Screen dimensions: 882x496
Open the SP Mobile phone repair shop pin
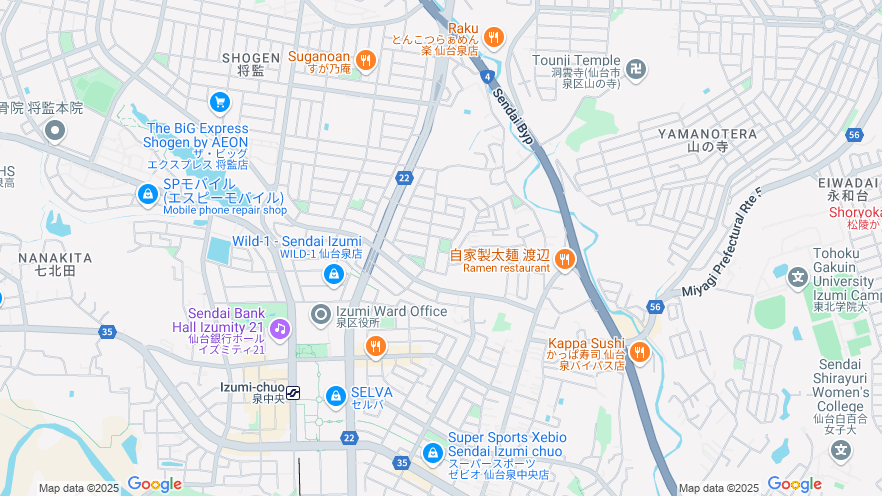[148, 193]
